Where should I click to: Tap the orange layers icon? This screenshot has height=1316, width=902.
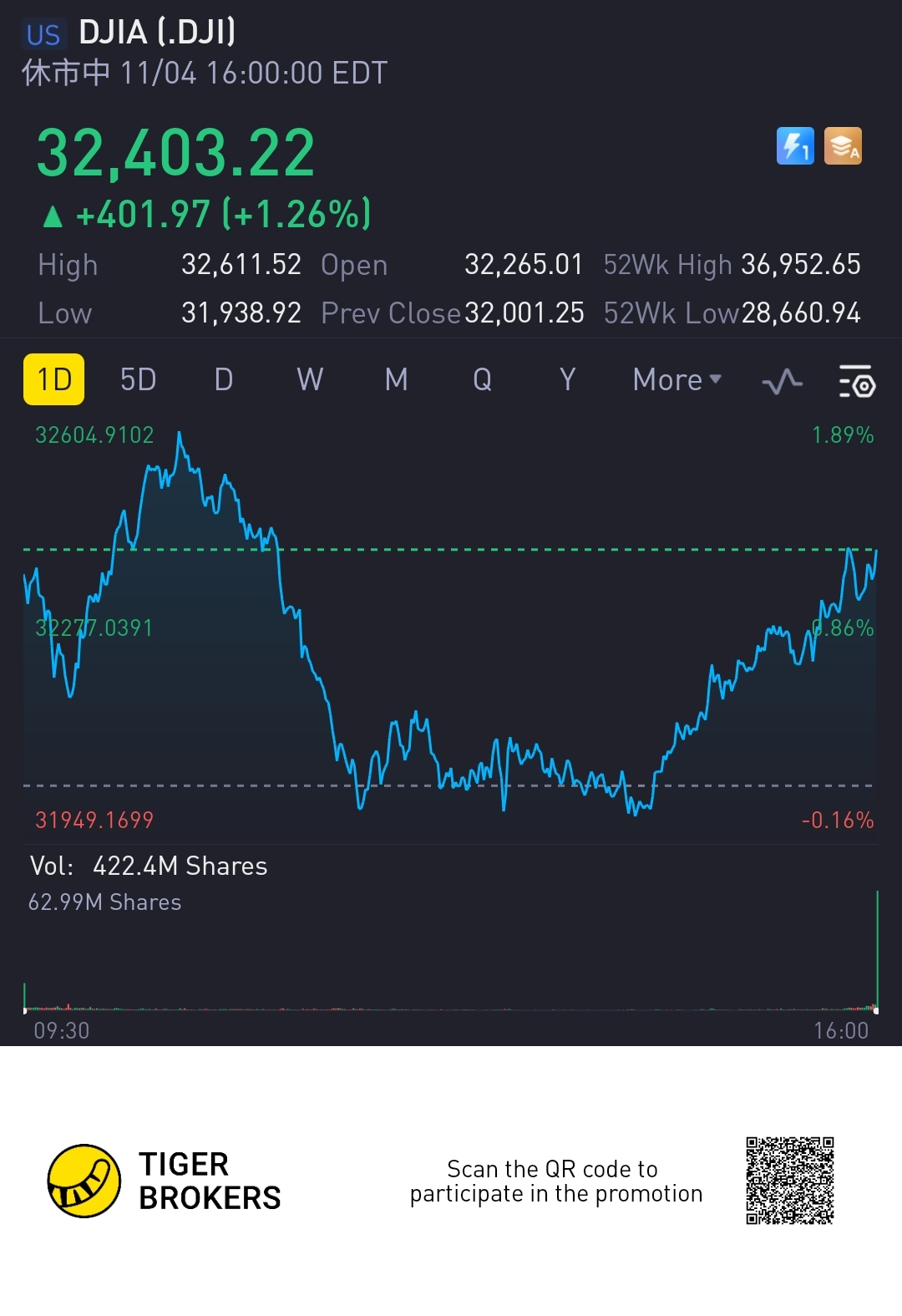843,146
